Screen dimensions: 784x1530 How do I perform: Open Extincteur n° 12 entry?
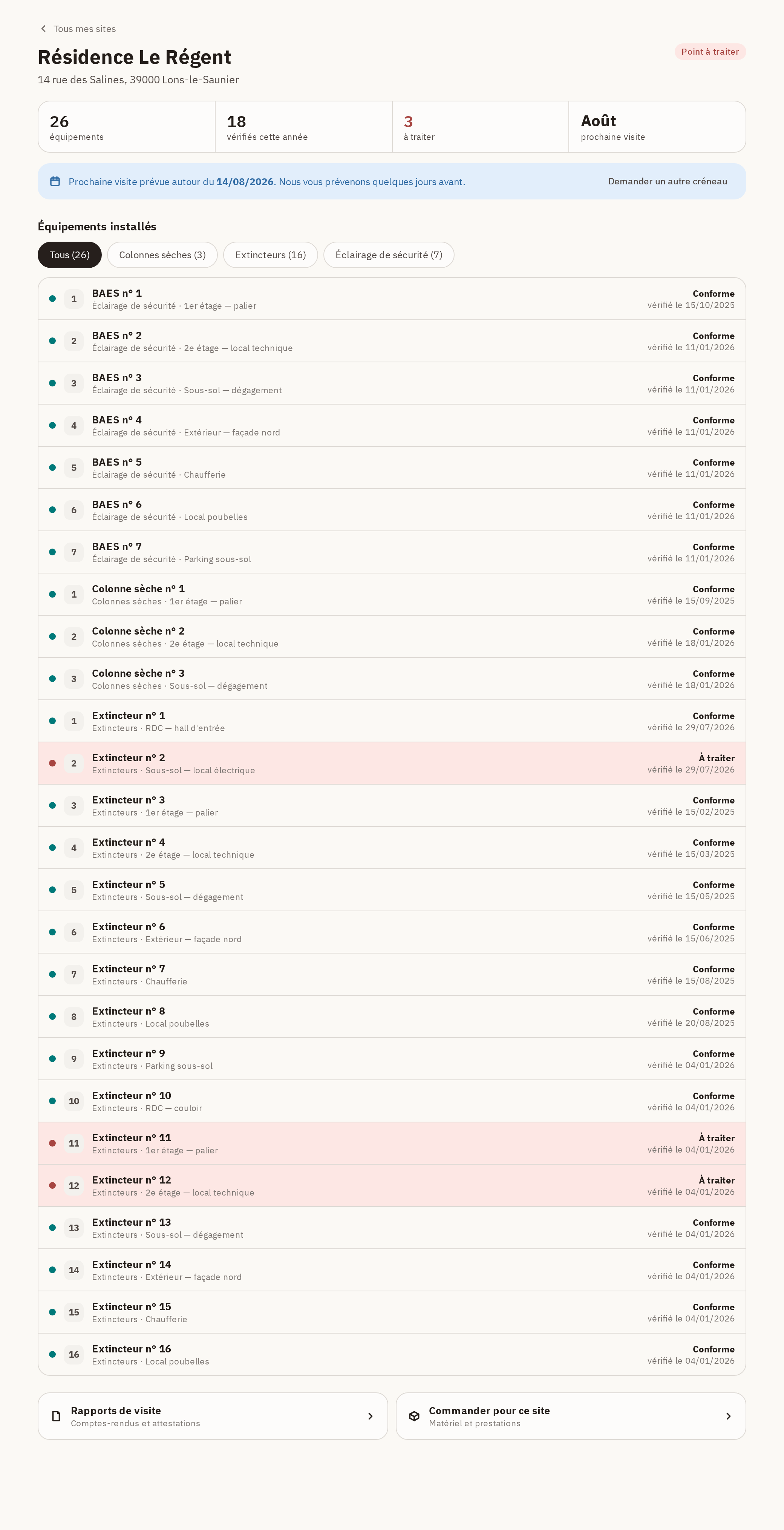pyautogui.click(x=392, y=1185)
